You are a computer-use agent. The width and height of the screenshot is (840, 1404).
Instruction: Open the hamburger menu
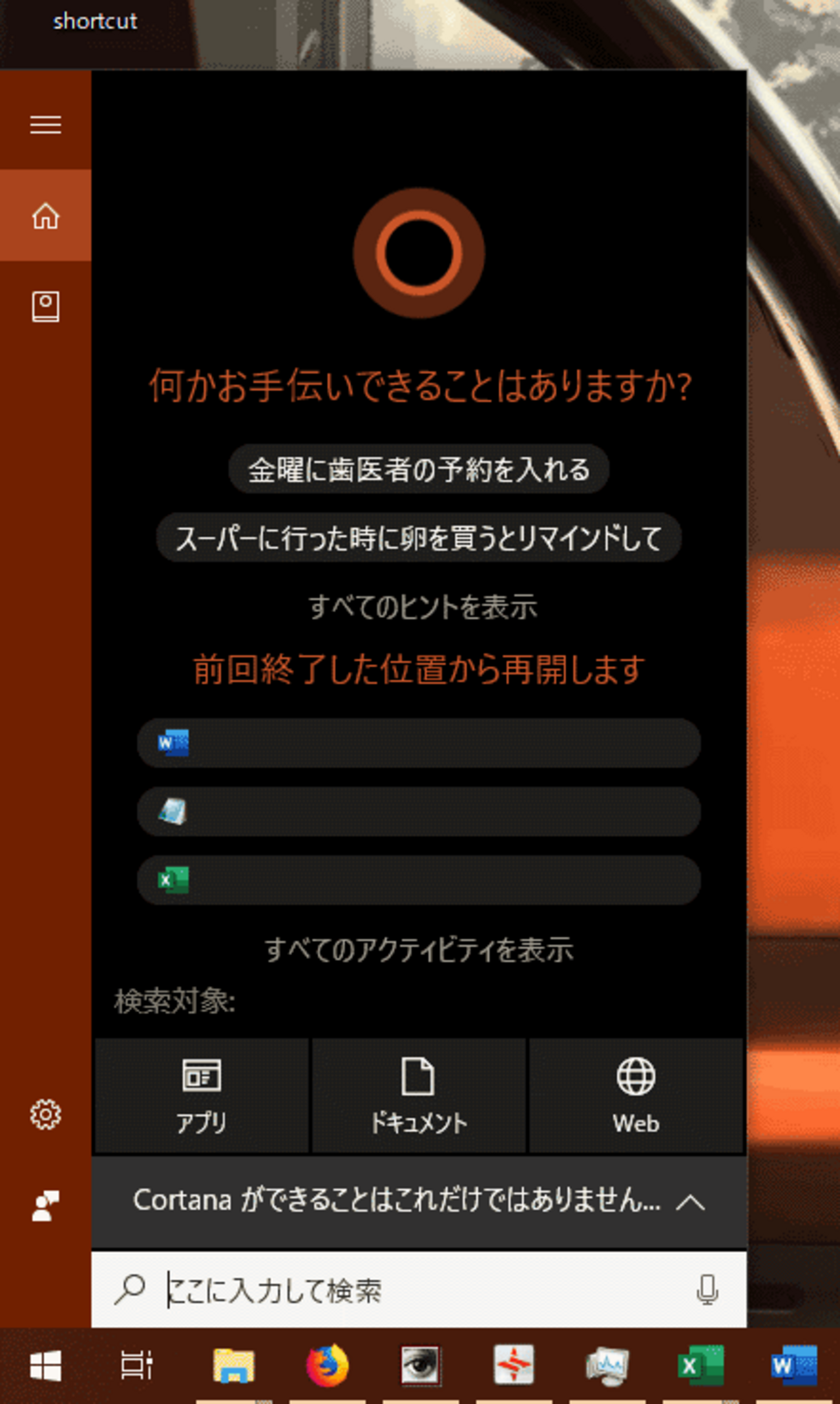pos(45,124)
